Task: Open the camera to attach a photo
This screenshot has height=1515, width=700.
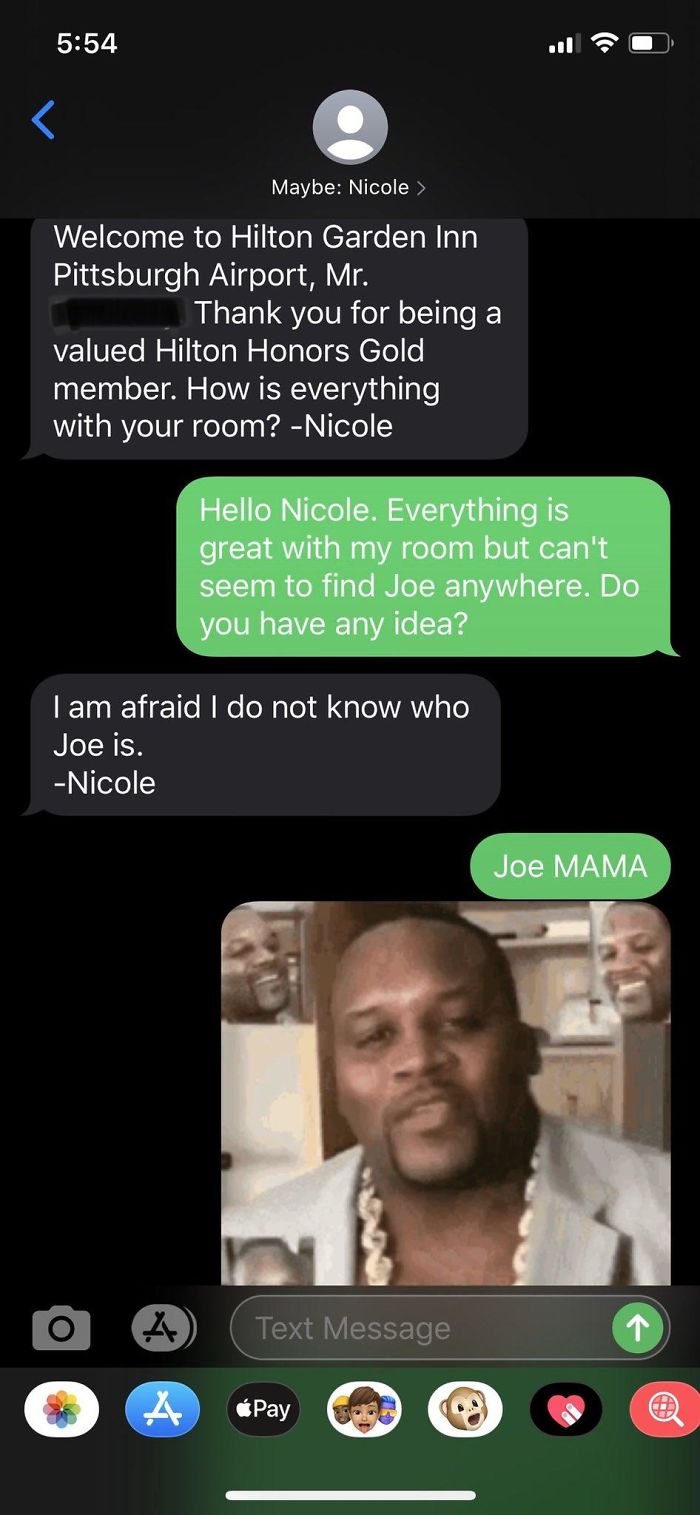Action: click(61, 1328)
